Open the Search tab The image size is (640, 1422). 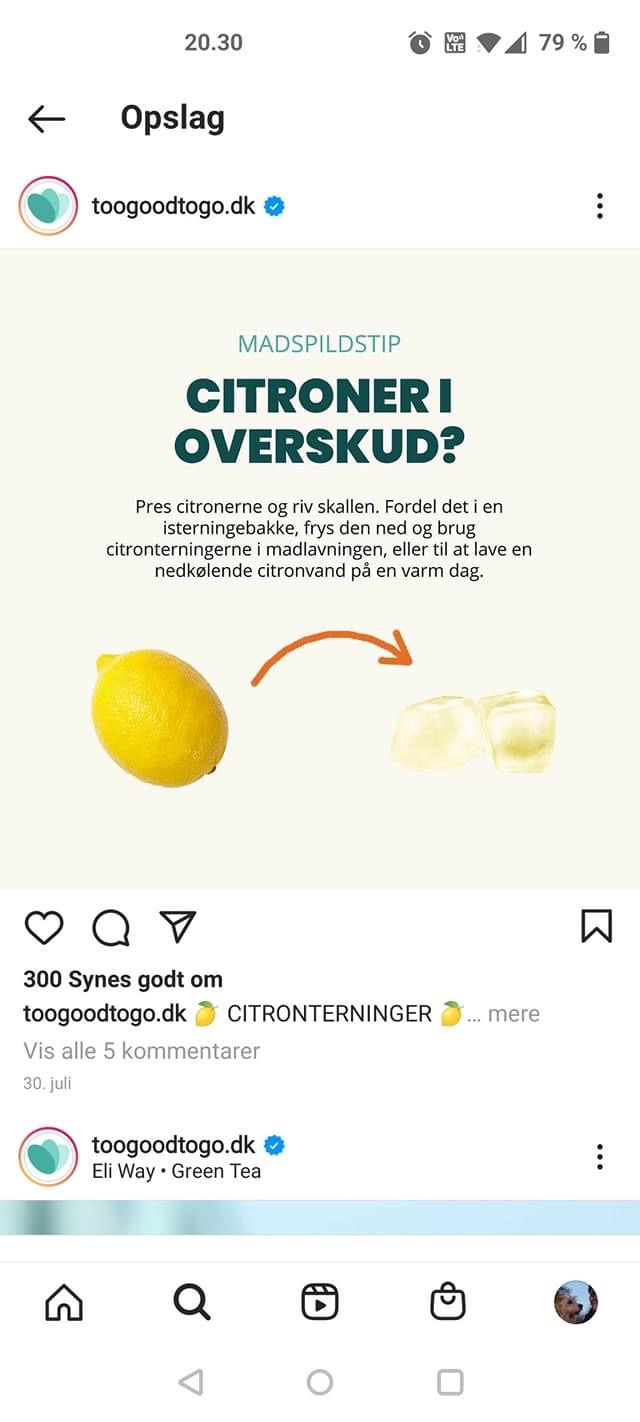click(191, 1302)
